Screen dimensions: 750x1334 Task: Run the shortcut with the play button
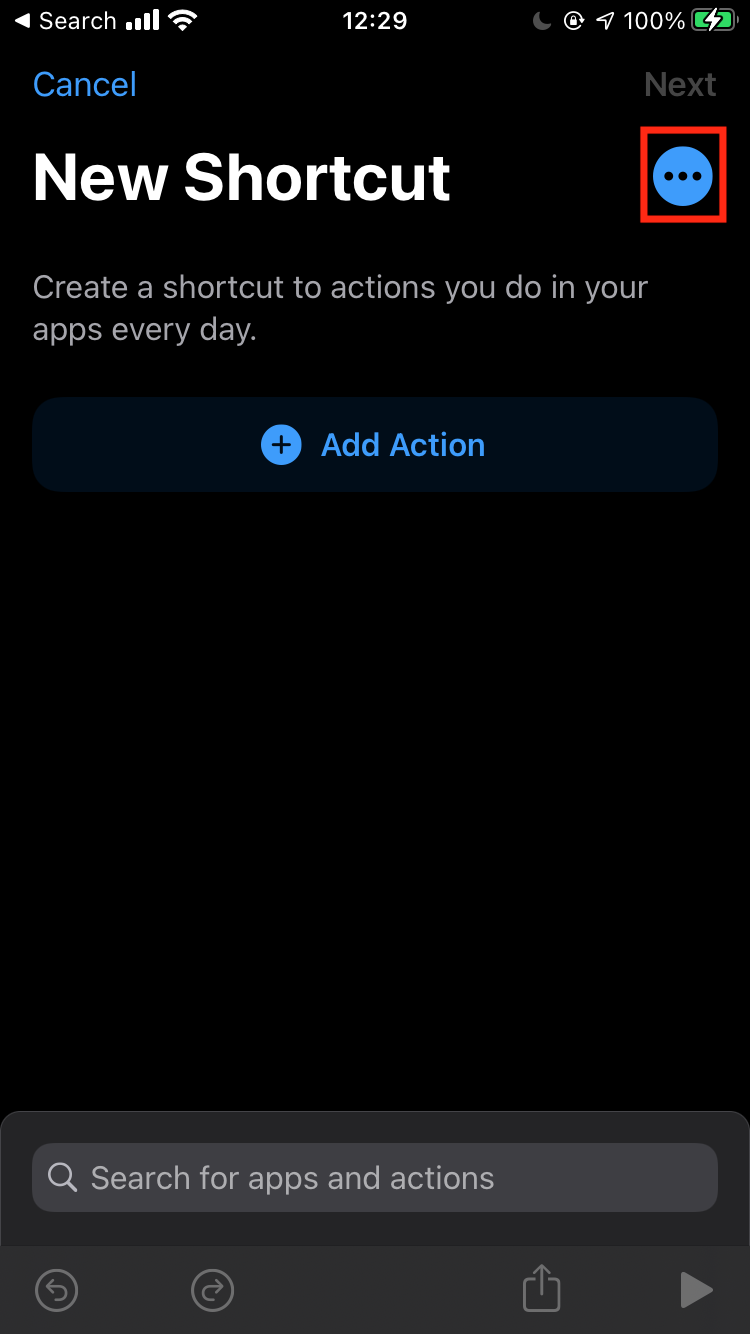pos(696,1290)
